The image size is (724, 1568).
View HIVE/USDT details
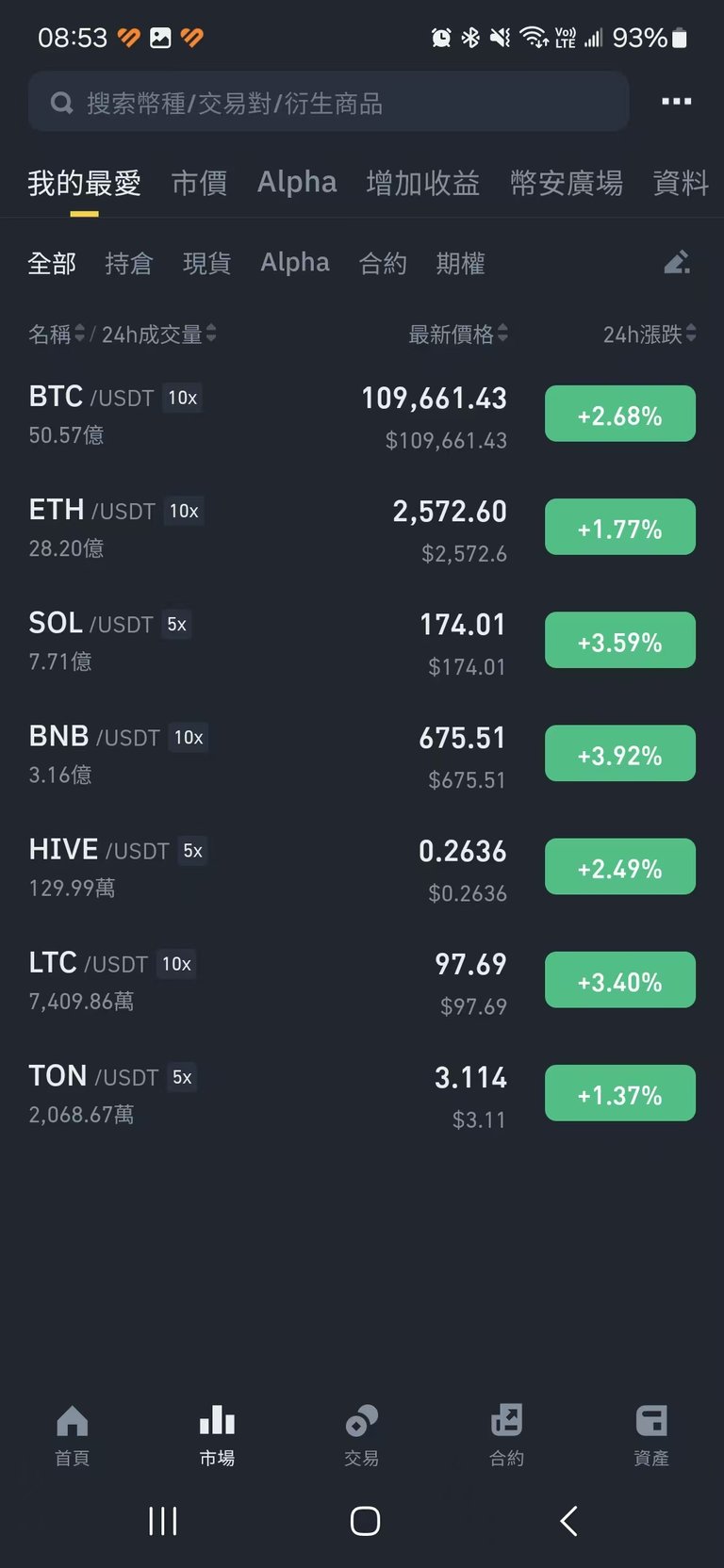[x=362, y=868]
